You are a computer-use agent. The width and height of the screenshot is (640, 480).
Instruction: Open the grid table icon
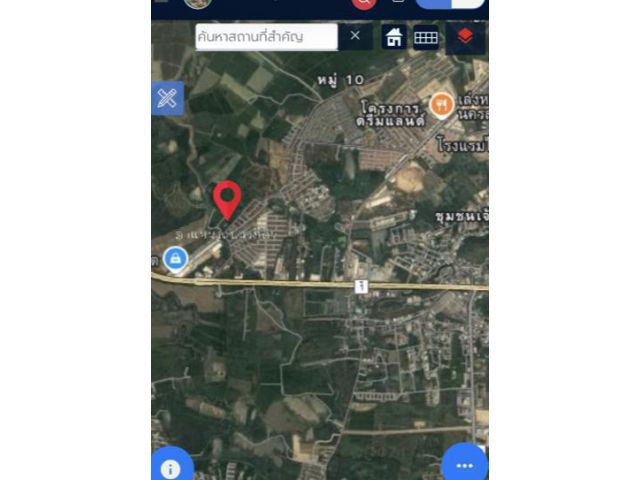tap(426, 37)
